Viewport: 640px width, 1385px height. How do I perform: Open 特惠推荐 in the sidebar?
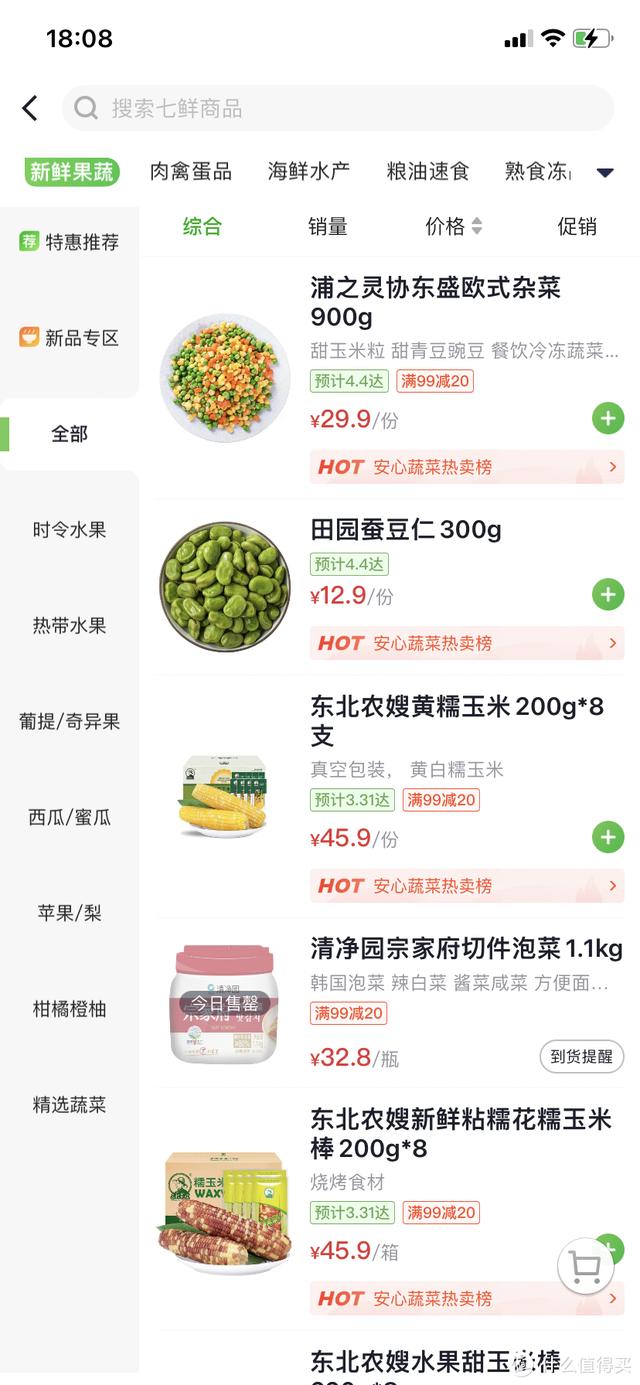70,242
